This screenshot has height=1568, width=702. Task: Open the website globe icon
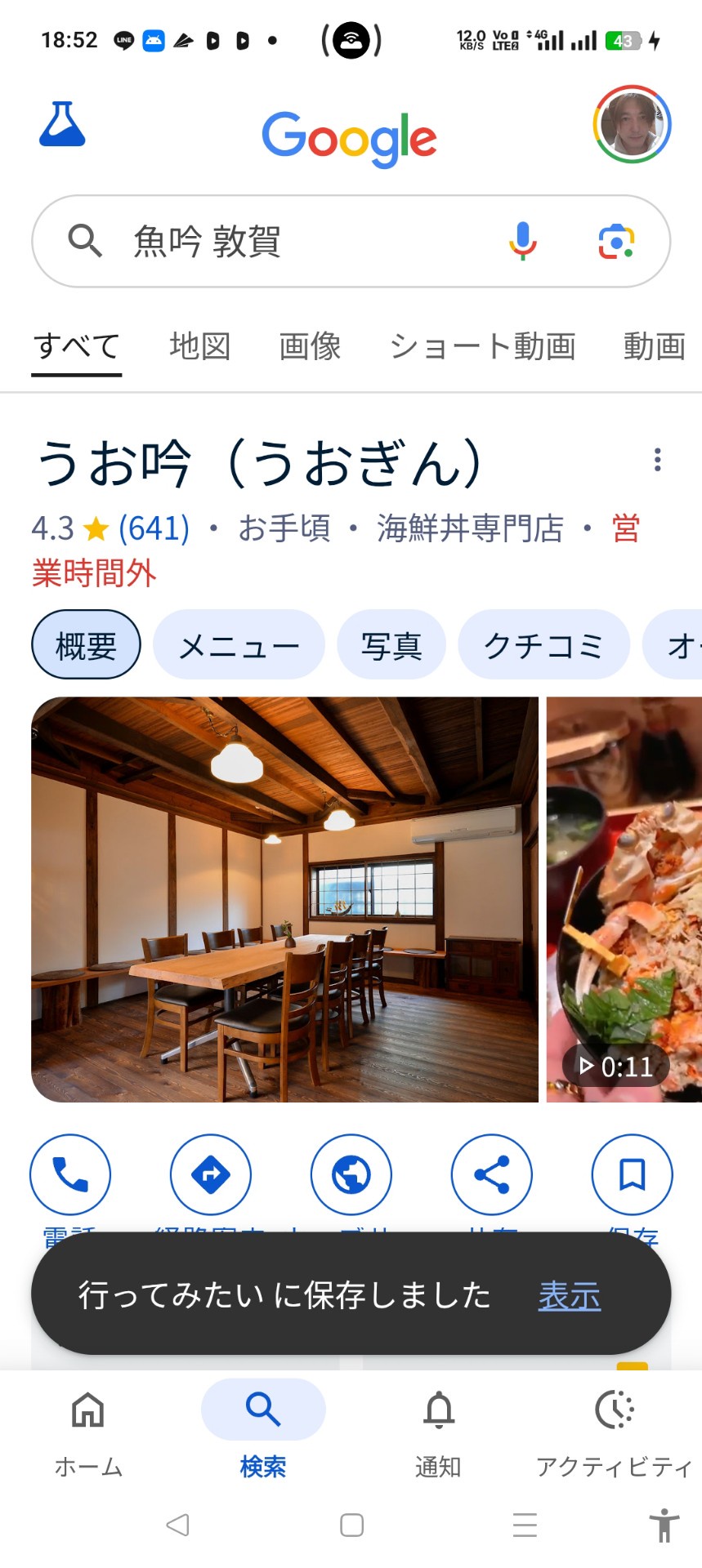click(351, 1174)
